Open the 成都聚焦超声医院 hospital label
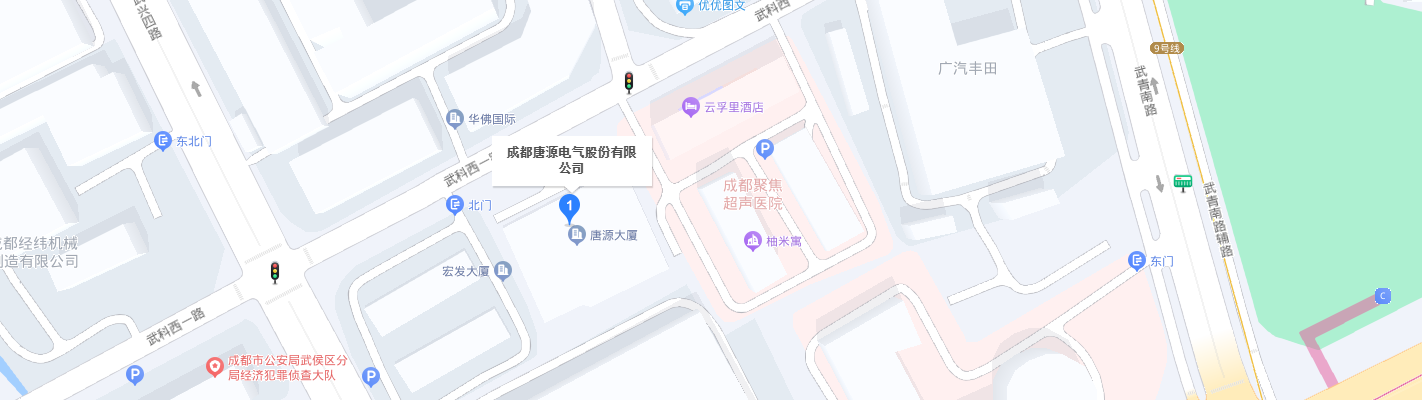Viewport: 1422px width, 400px height. [753, 194]
